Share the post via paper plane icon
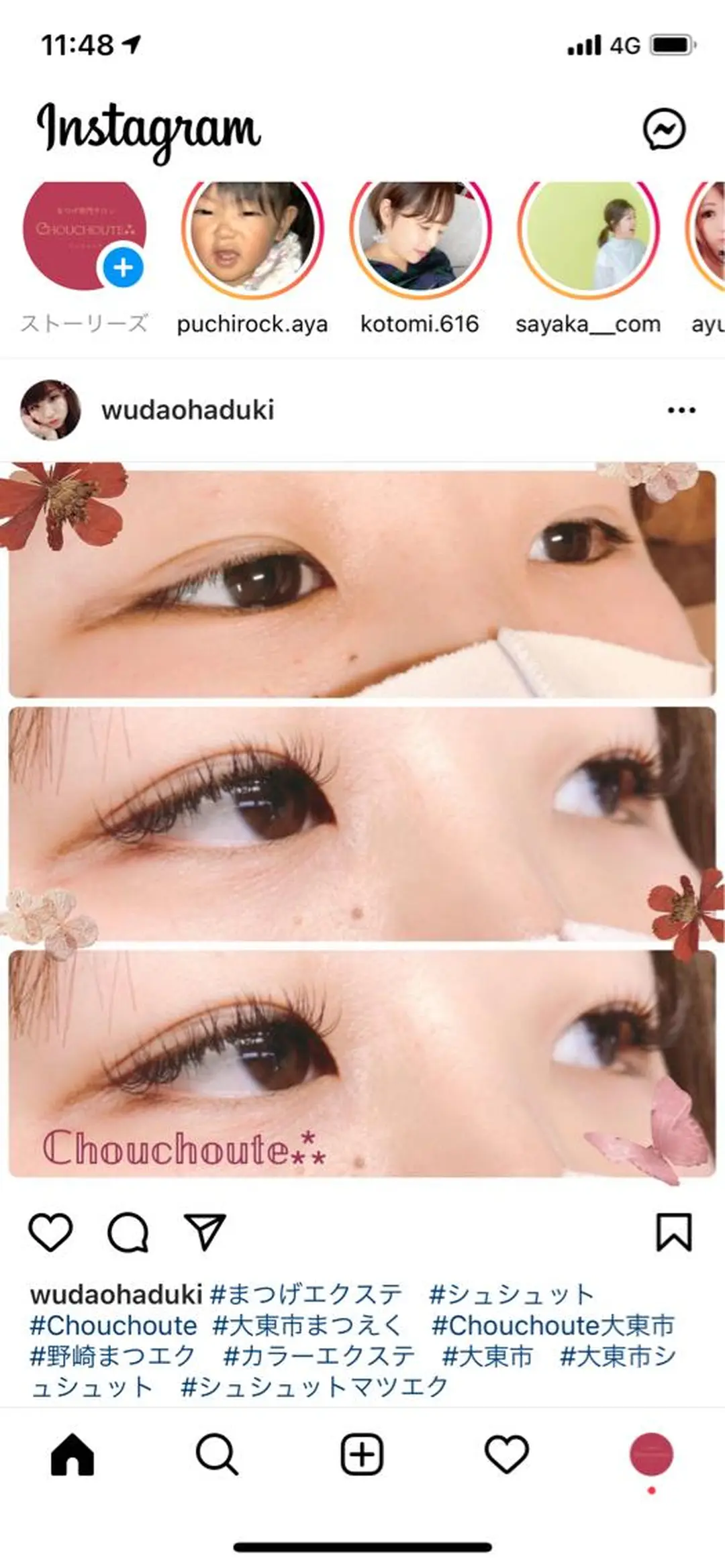 [x=205, y=1233]
